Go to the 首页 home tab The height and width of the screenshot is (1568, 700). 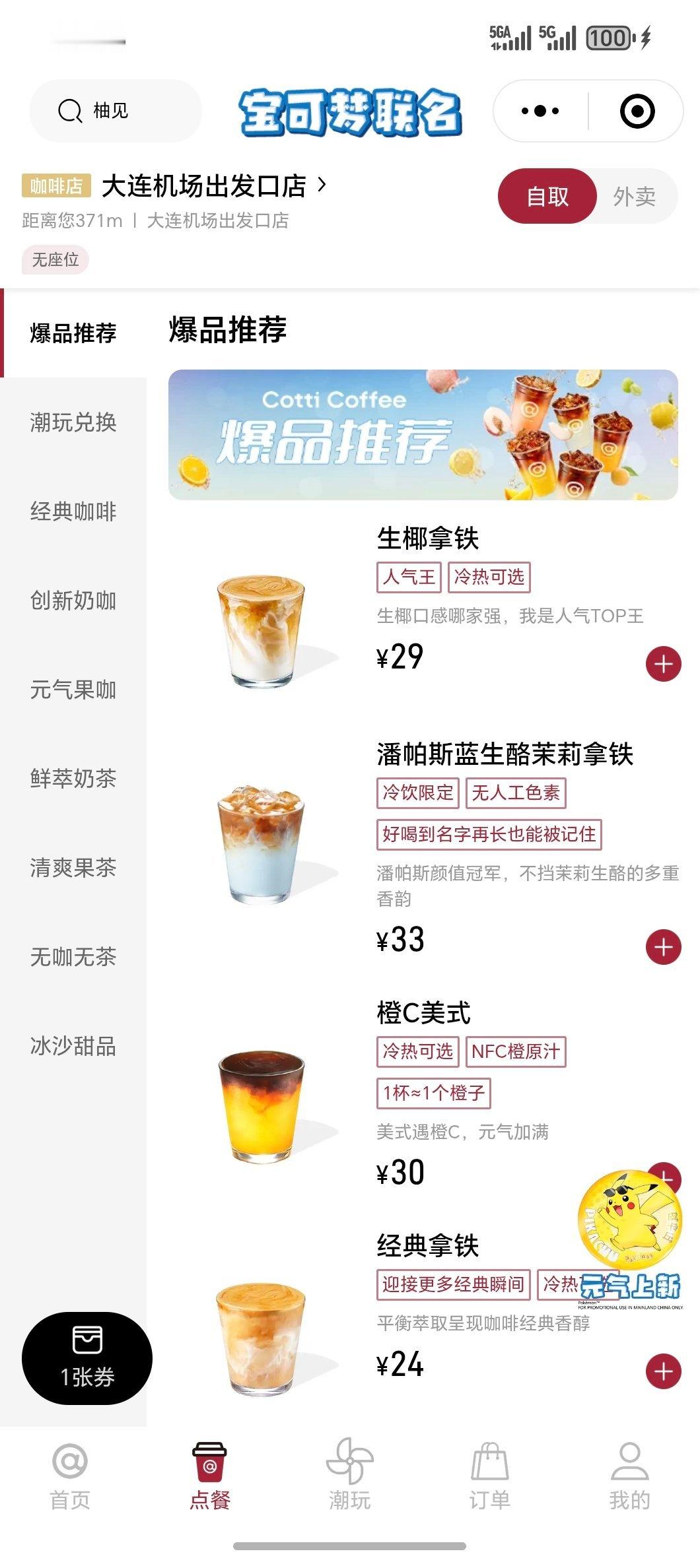tap(70, 1477)
